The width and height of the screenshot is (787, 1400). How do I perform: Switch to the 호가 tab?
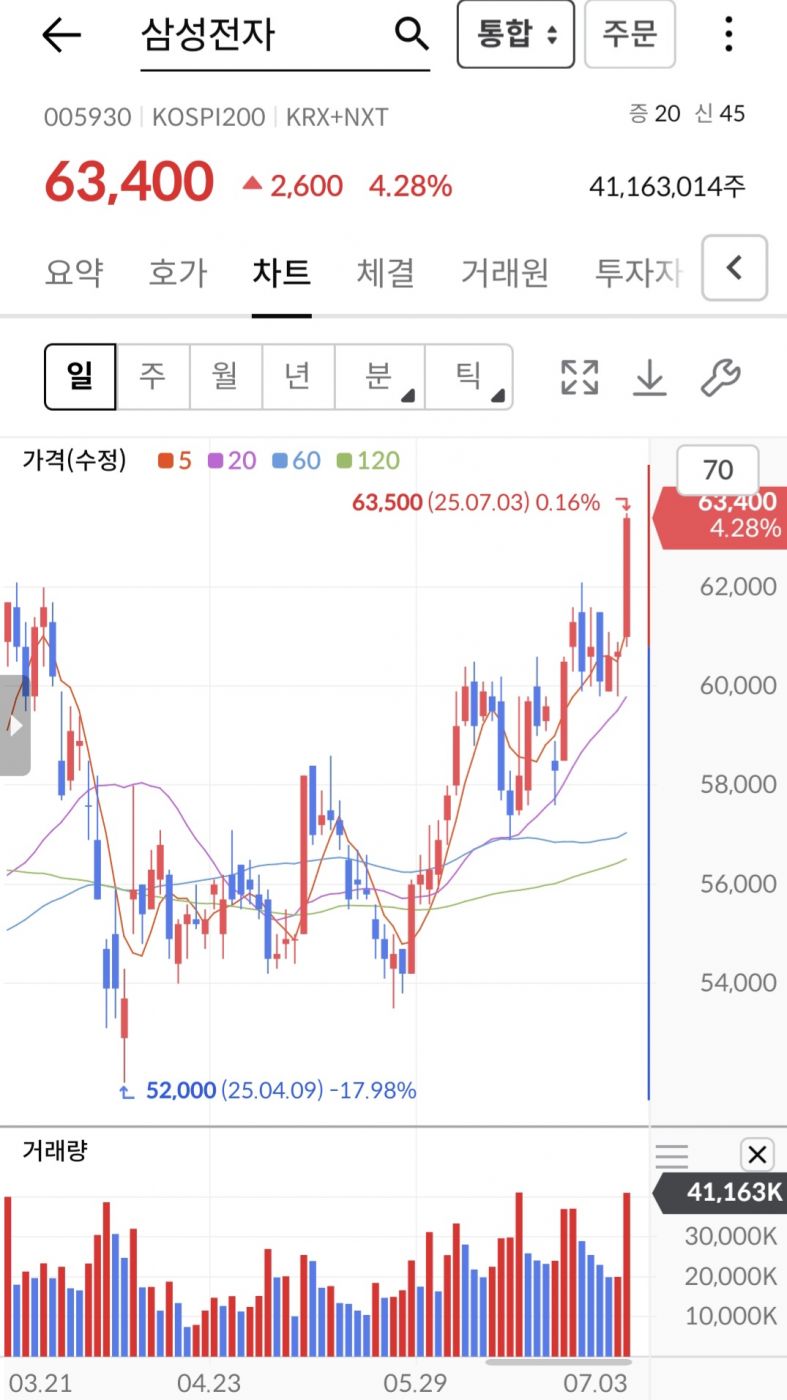click(178, 272)
